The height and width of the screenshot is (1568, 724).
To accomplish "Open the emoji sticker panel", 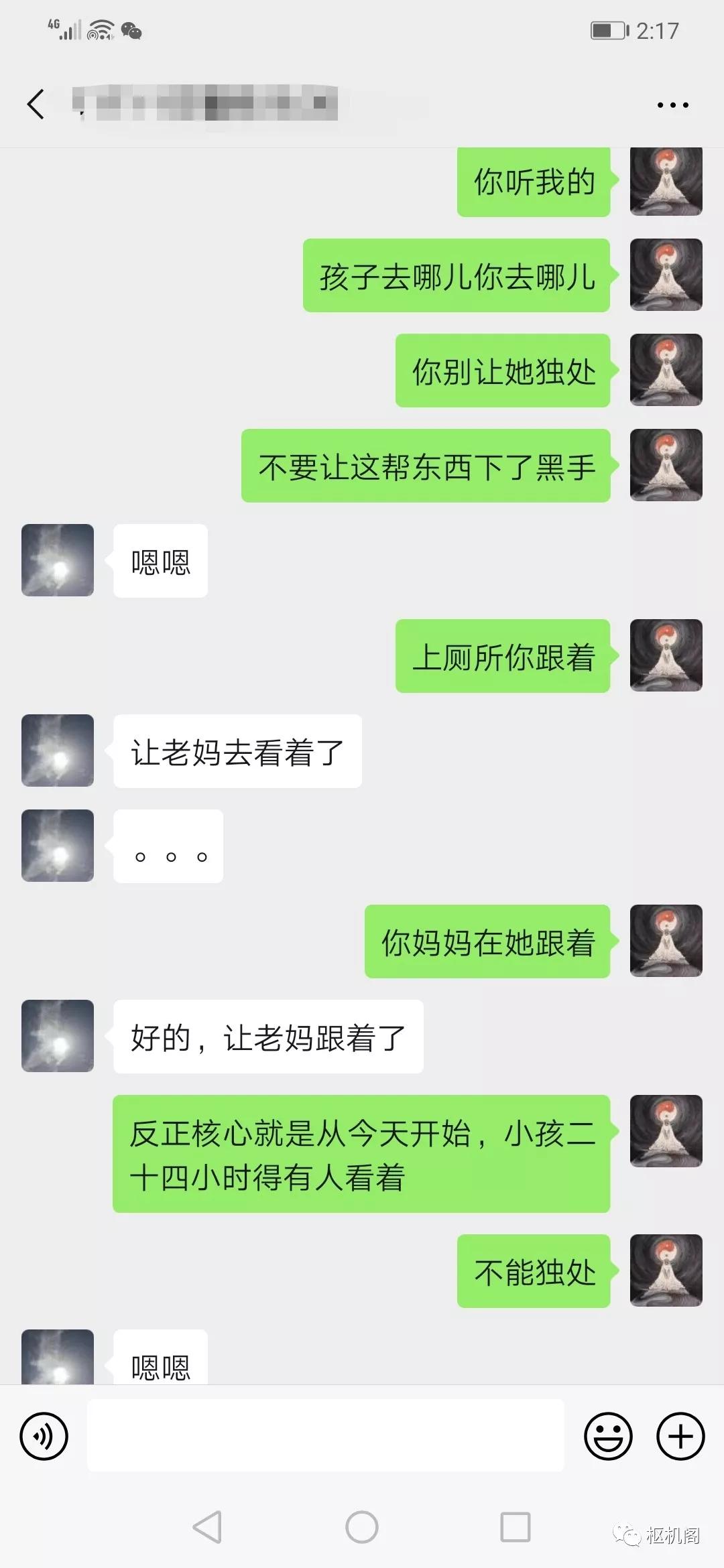I will tap(608, 1436).
